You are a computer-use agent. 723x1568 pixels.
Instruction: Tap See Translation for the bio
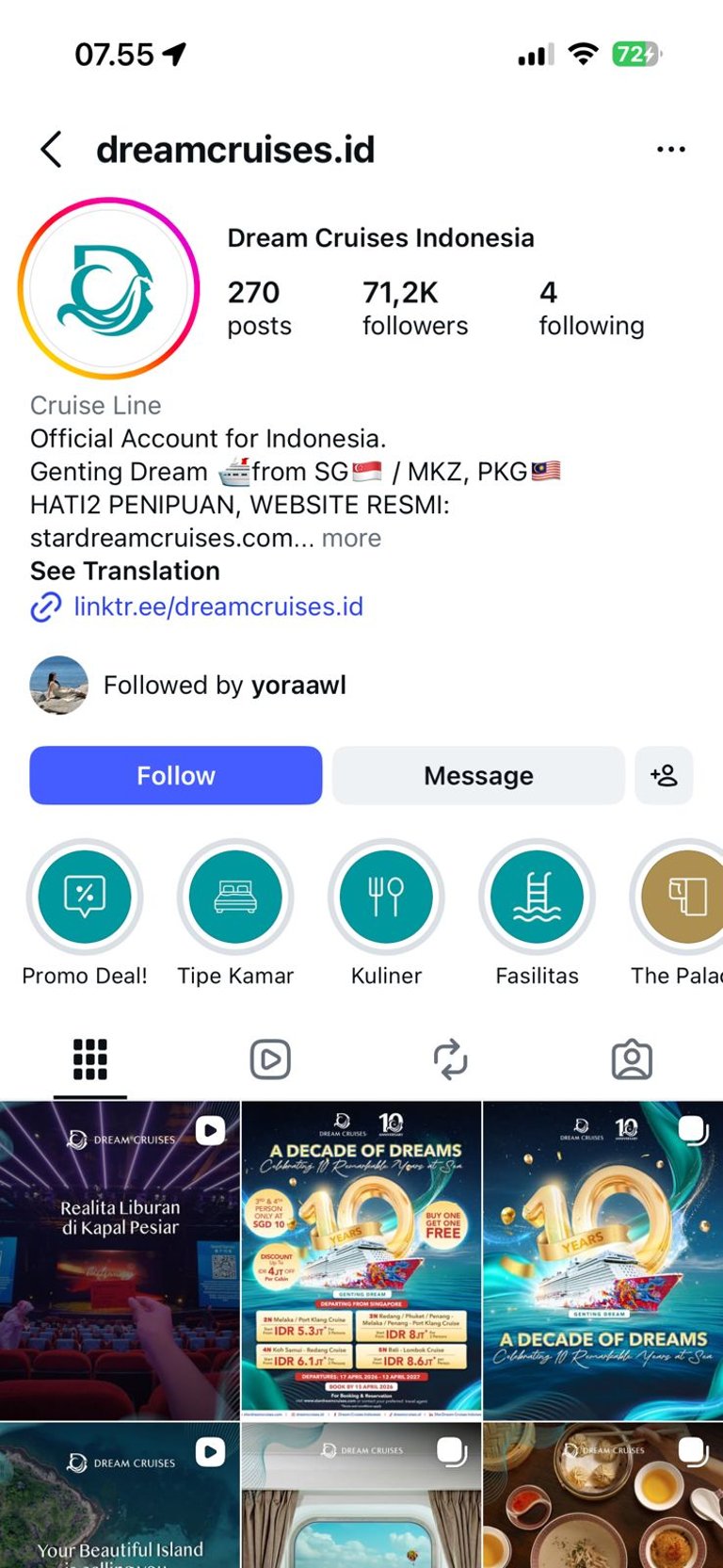[125, 572]
